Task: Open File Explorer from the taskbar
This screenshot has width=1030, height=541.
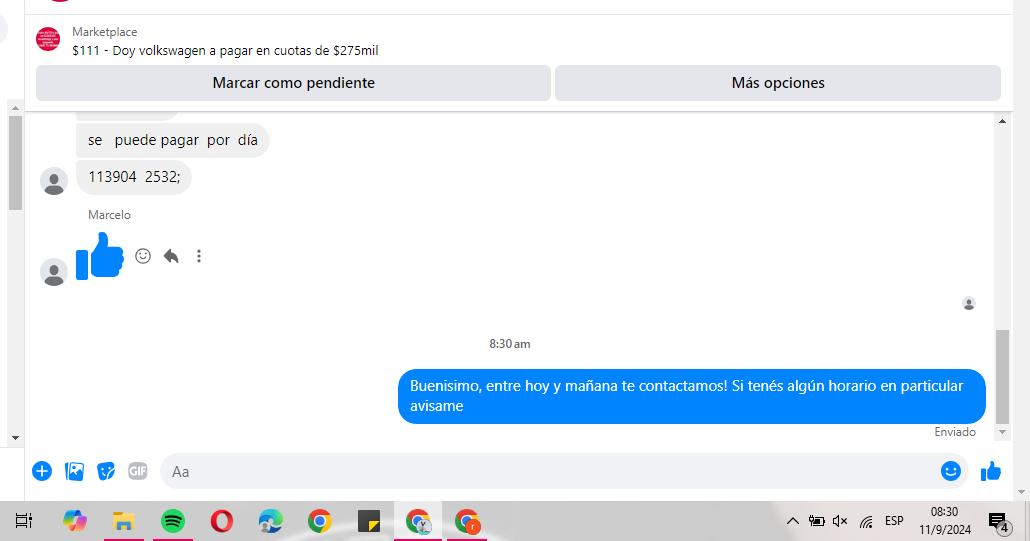Action: click(x=124, y=521)
